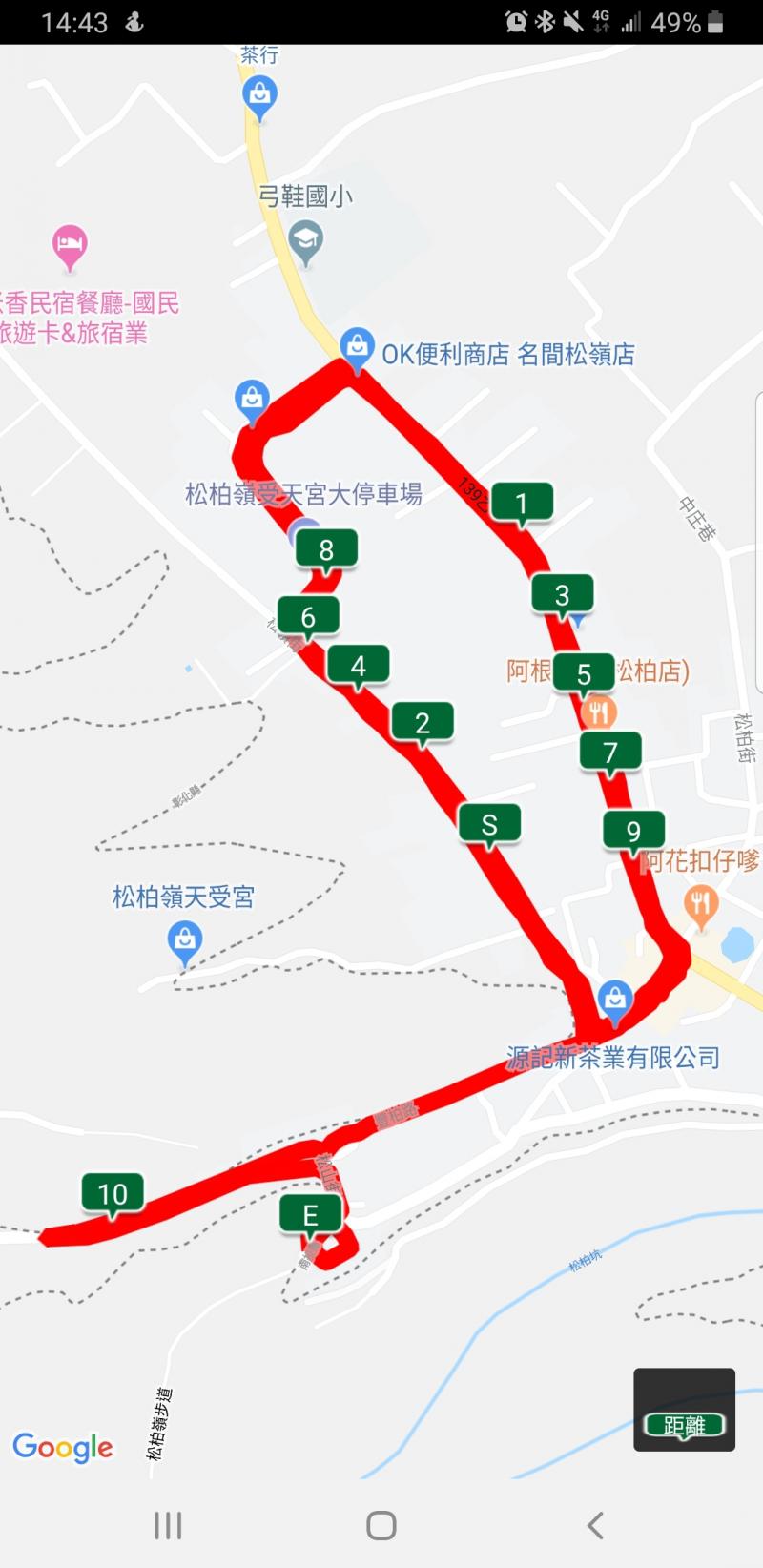
Task: Select kilometer marker 10 on the route
Action: [113, 1194]
